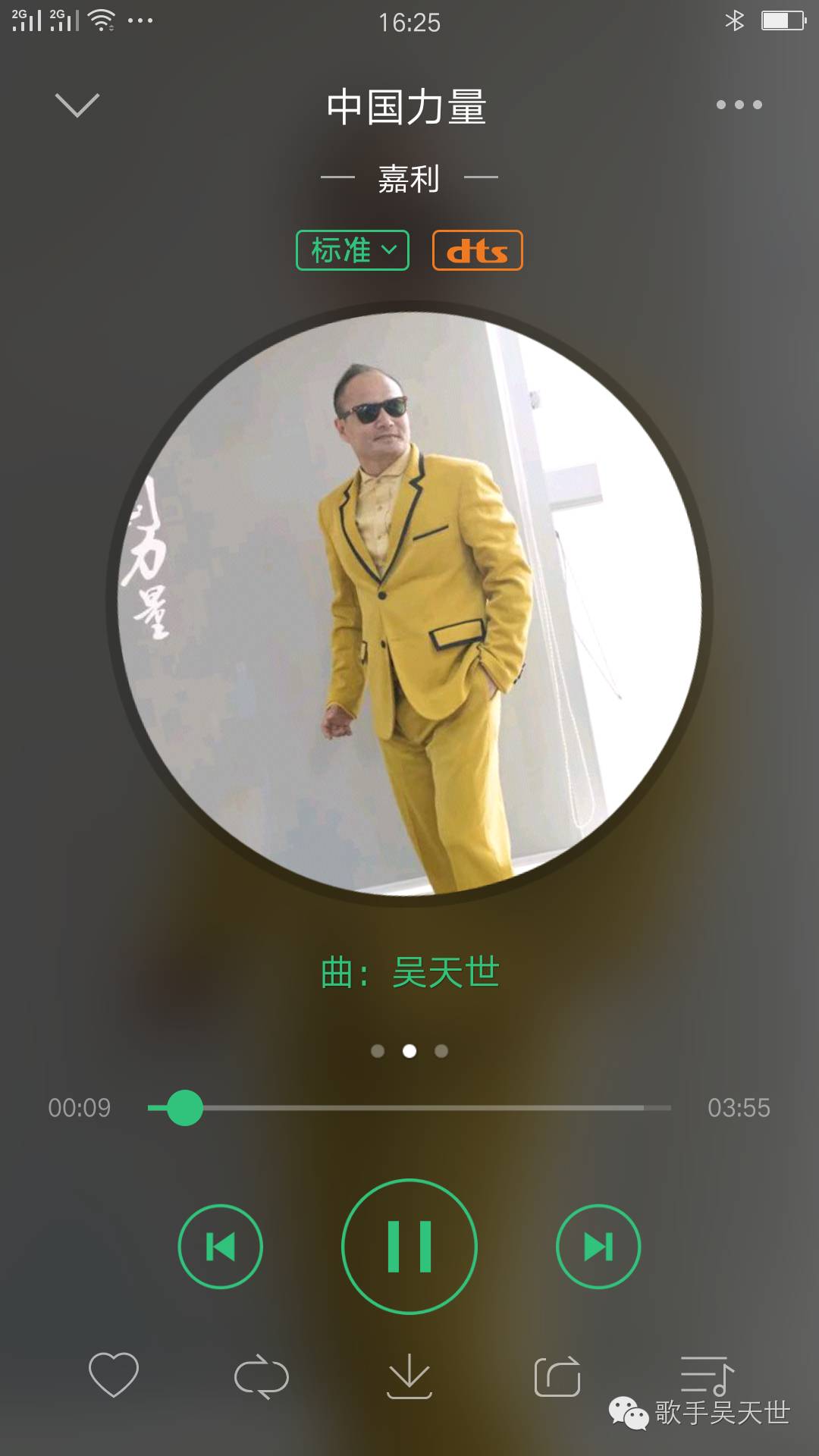
Task: Skip to the next track
Action: click(x=598, y=1246)
